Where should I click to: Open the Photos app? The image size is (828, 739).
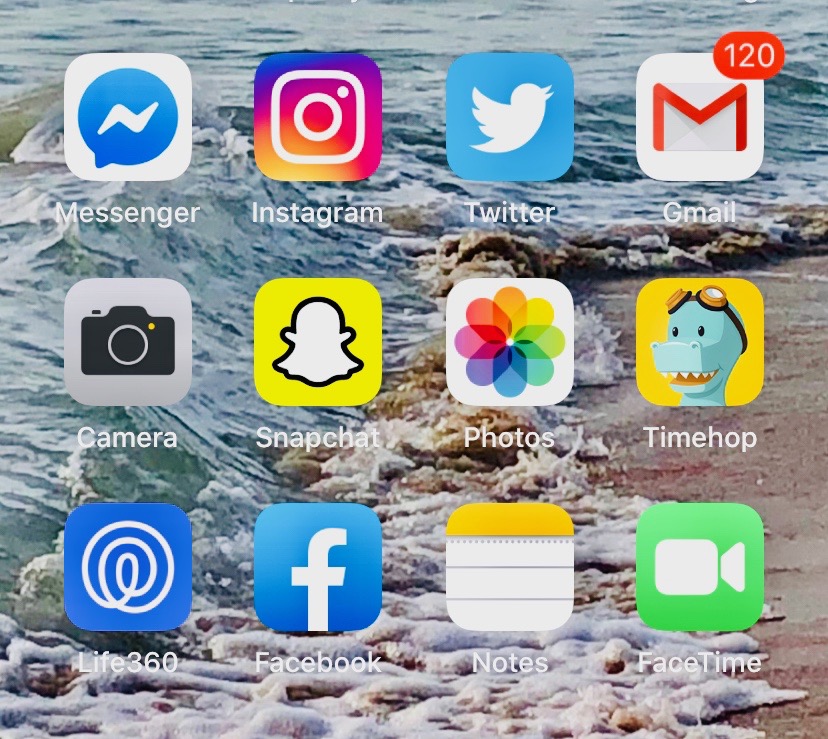509,342
